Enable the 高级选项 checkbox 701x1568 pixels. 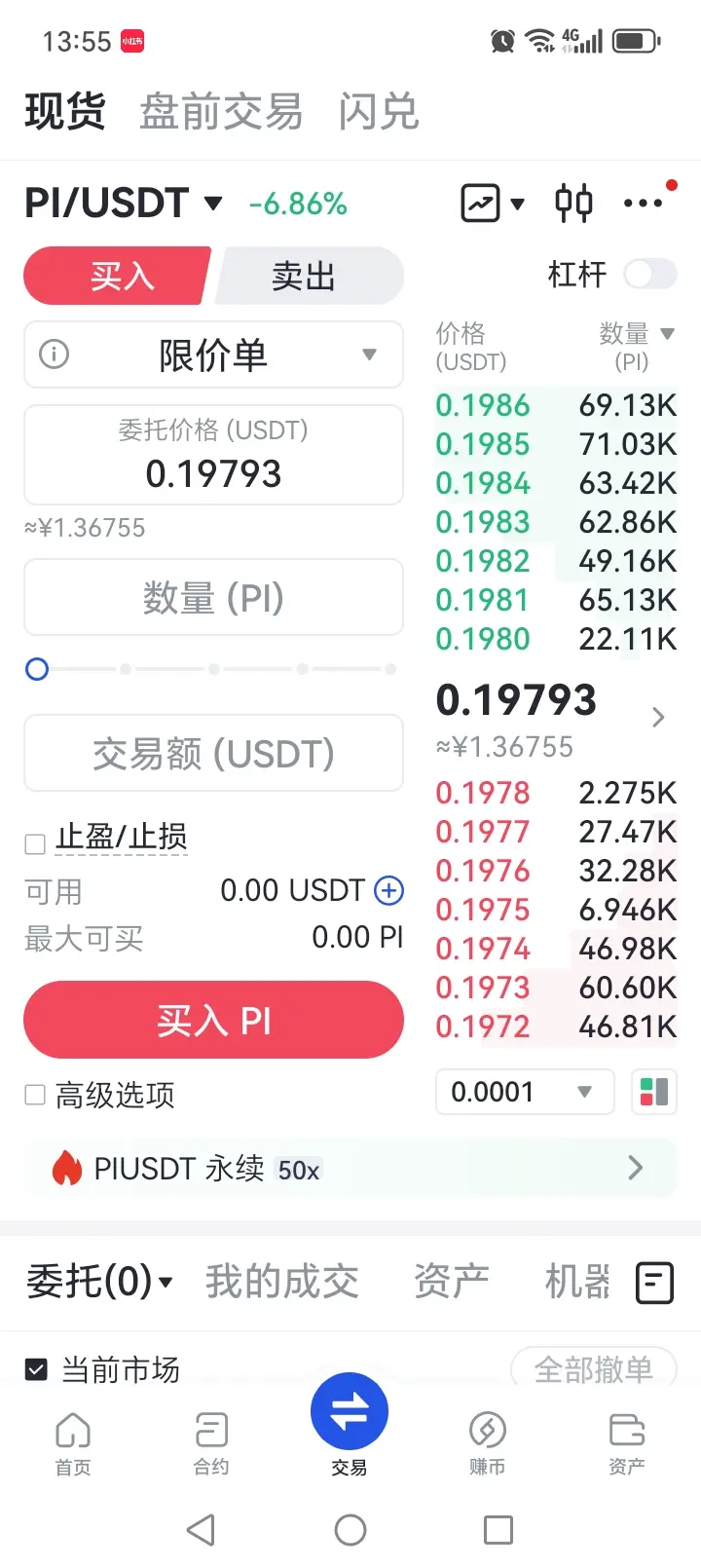pyautogui.click(x=36, y=1095)
